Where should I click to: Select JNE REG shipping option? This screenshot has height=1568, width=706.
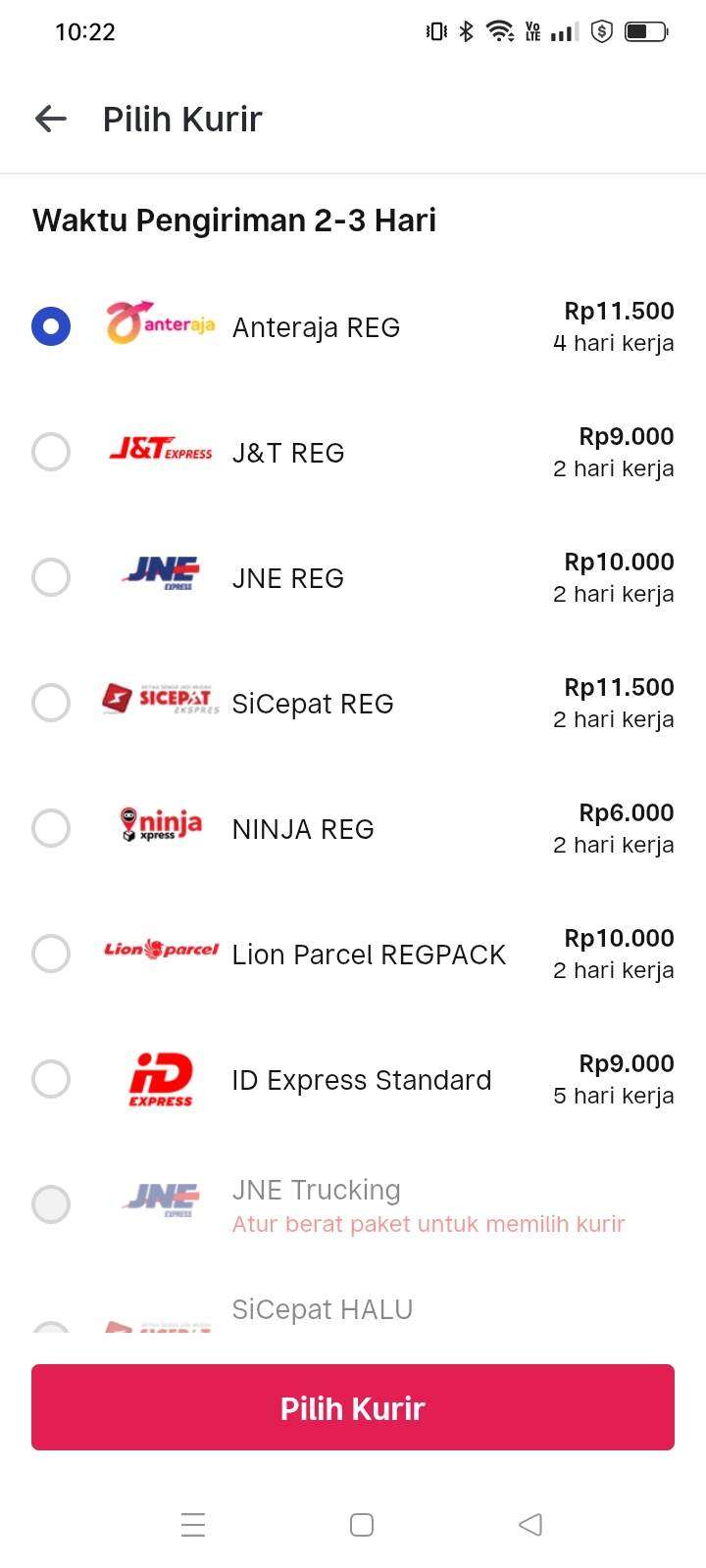point(353,577)
